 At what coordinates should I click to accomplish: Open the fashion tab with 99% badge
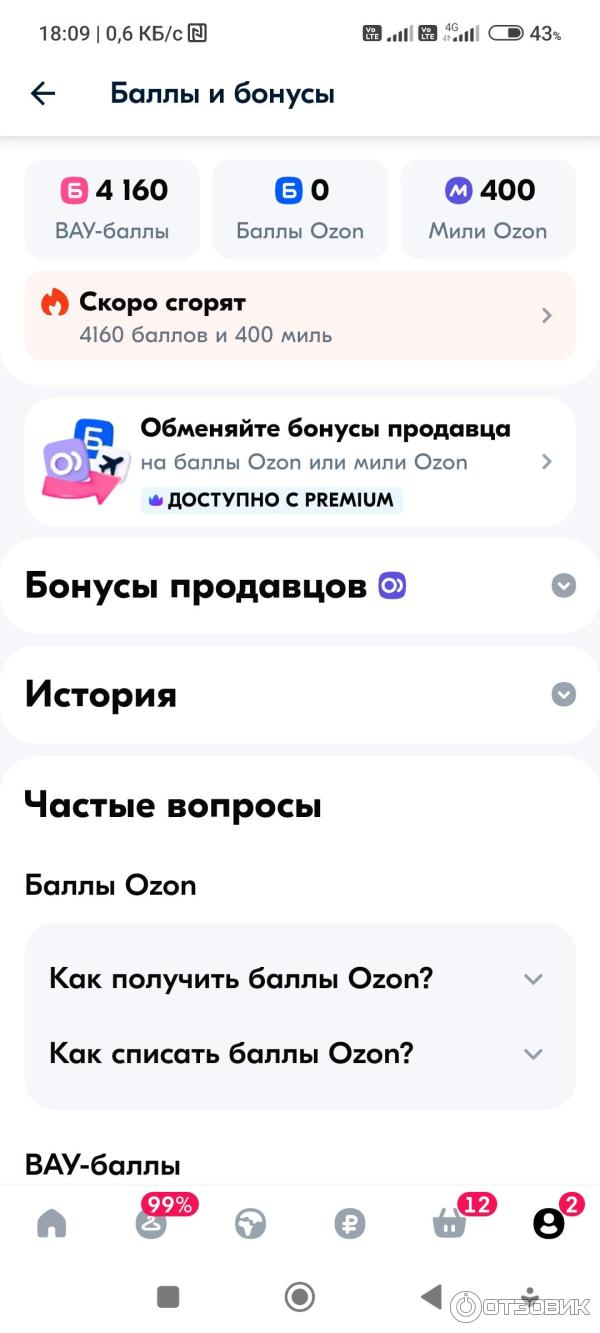(x=151, y=1223)
